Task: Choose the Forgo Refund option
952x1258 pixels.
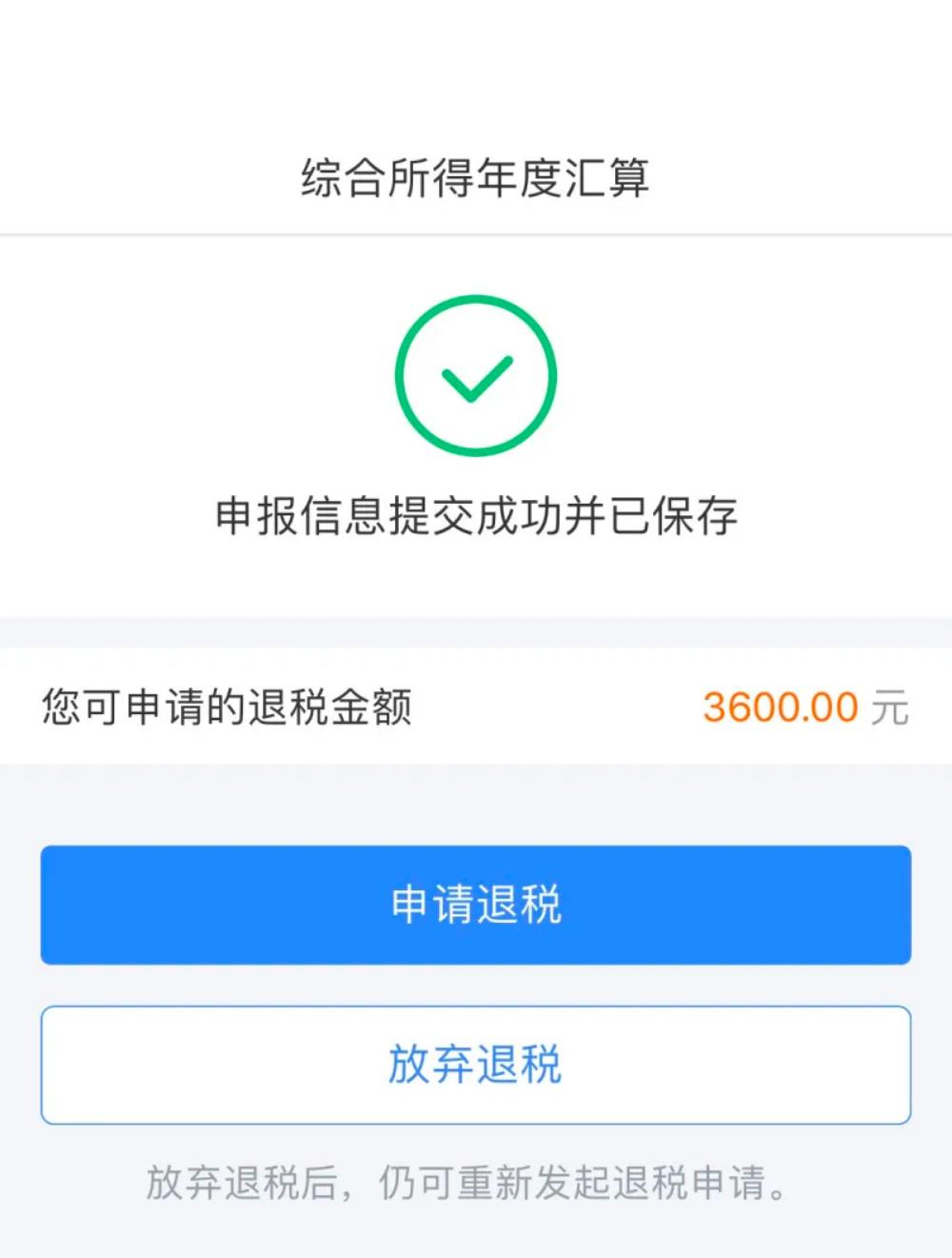Action: coord(474,1064)
